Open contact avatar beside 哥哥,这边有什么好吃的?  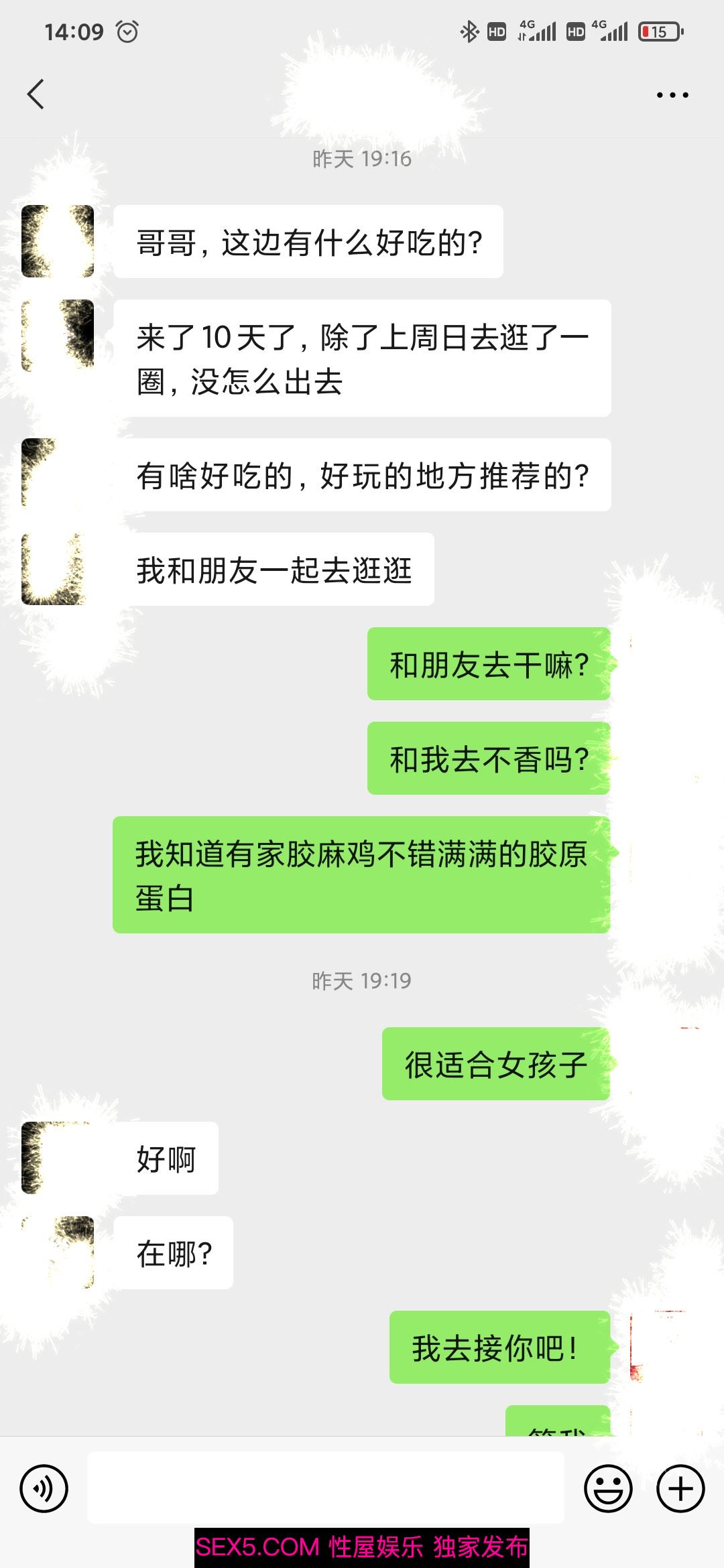tap(58, 241)
